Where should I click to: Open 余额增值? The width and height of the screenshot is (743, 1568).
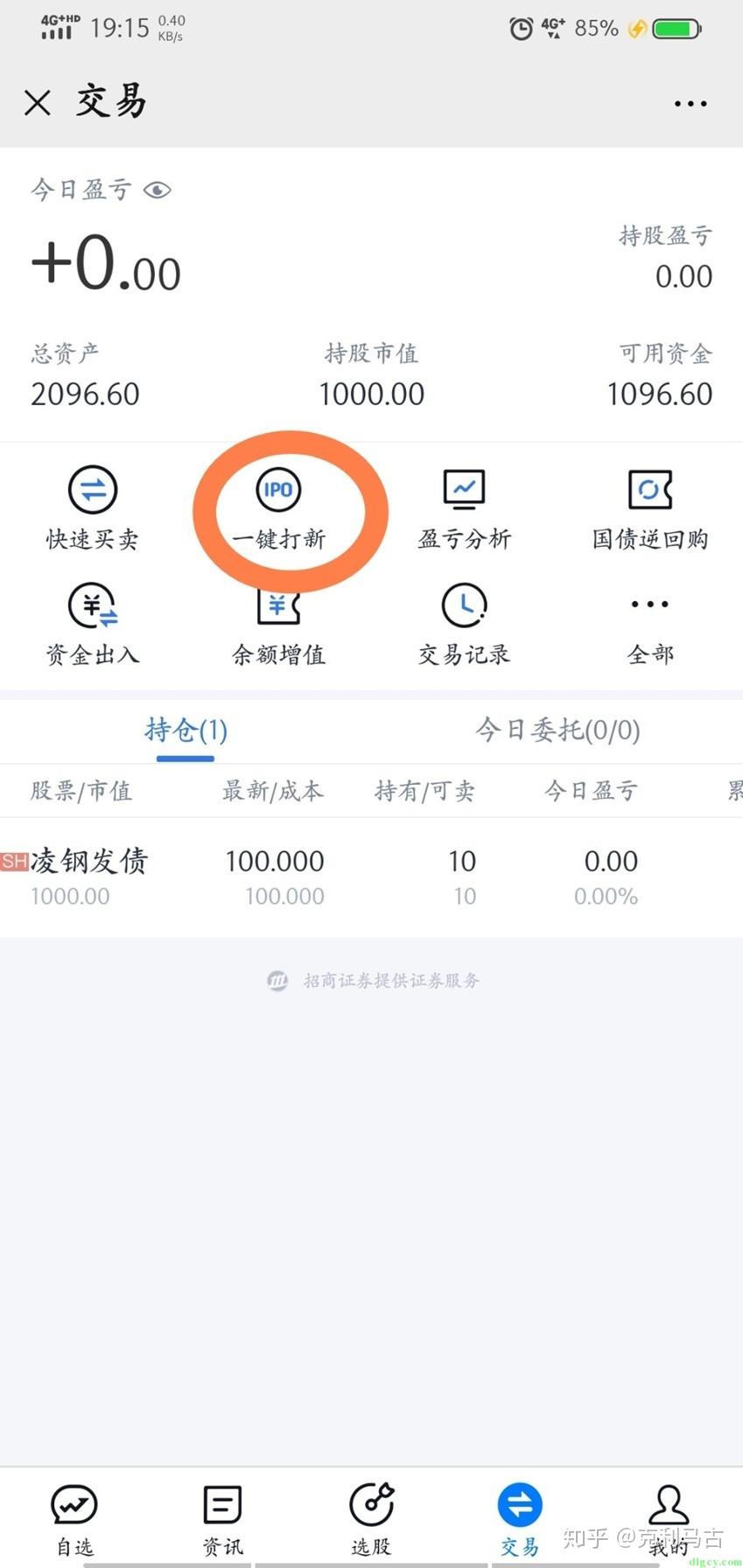(x=279, y=623)
